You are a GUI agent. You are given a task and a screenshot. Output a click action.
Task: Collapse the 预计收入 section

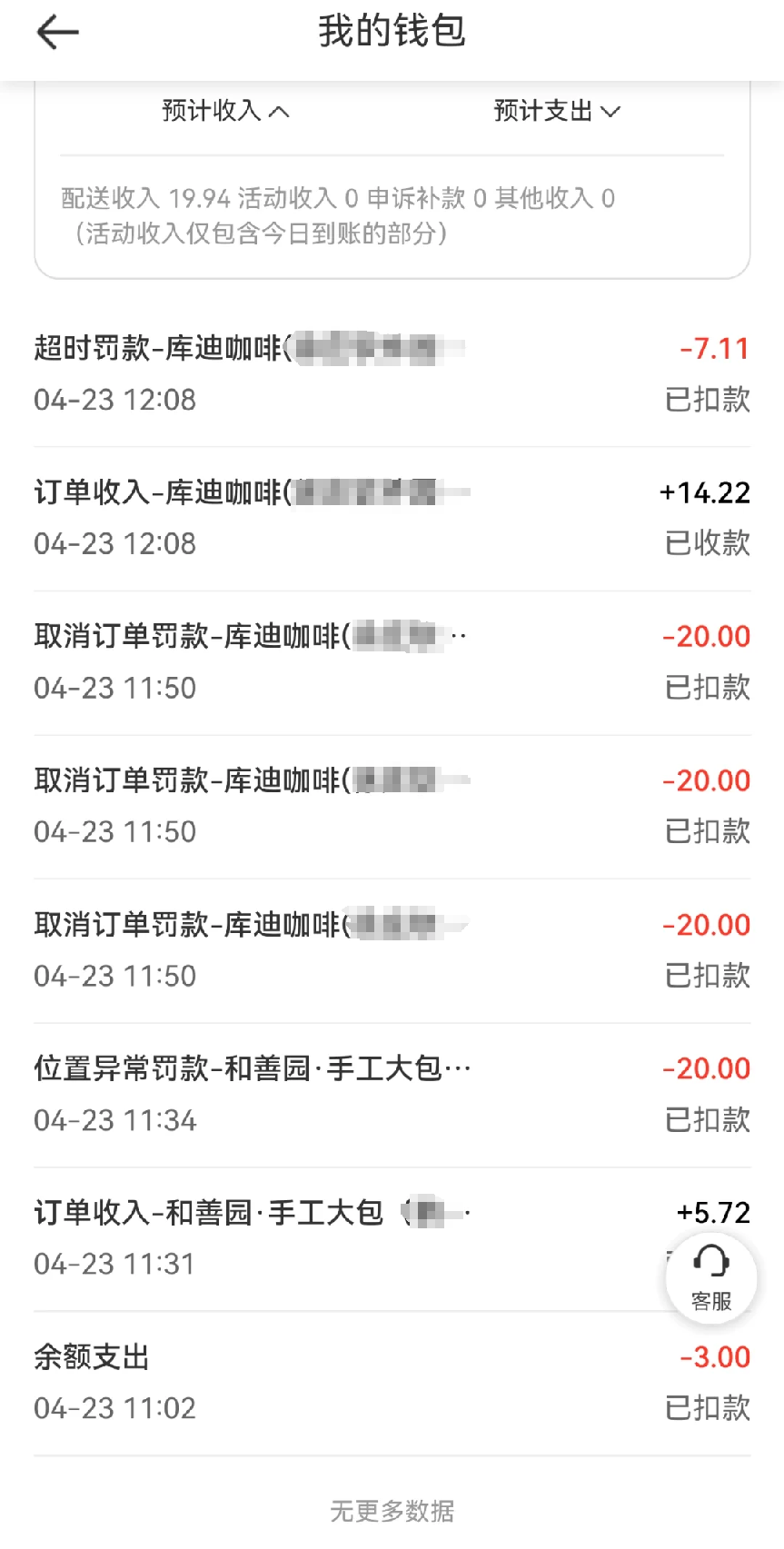tap(225, 111)
